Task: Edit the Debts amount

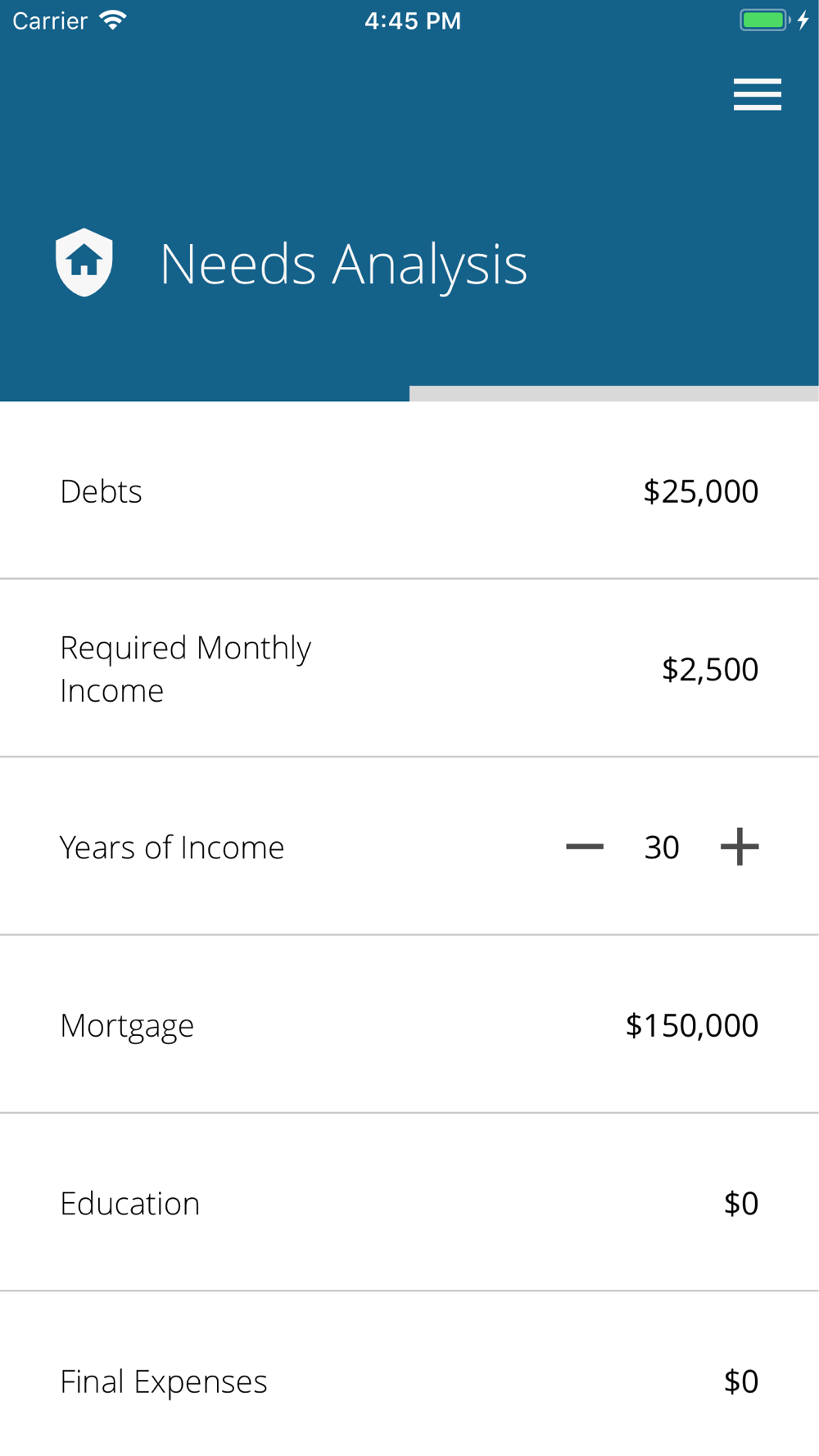Action: 700,491
